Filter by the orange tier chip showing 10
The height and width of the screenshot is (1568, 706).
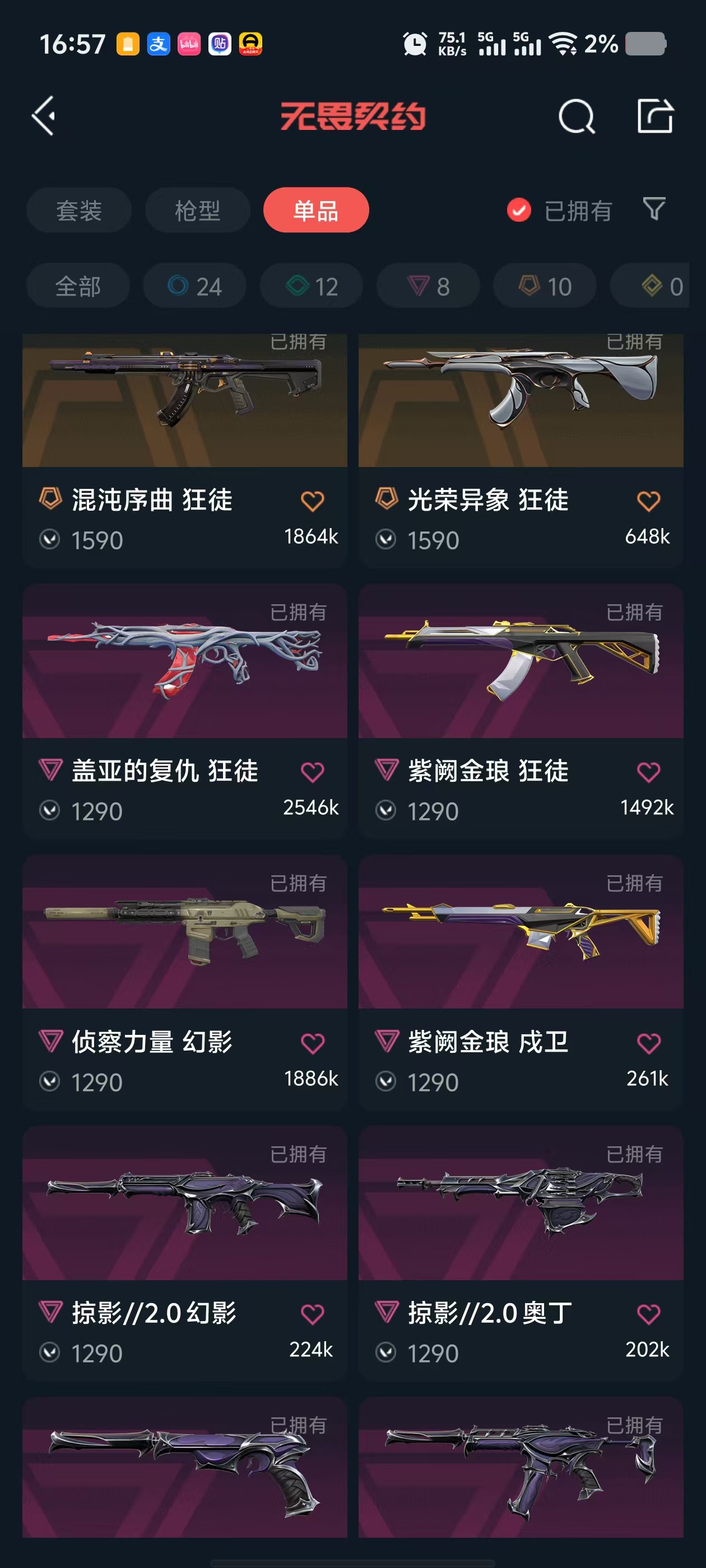click(x=545, y=286)
